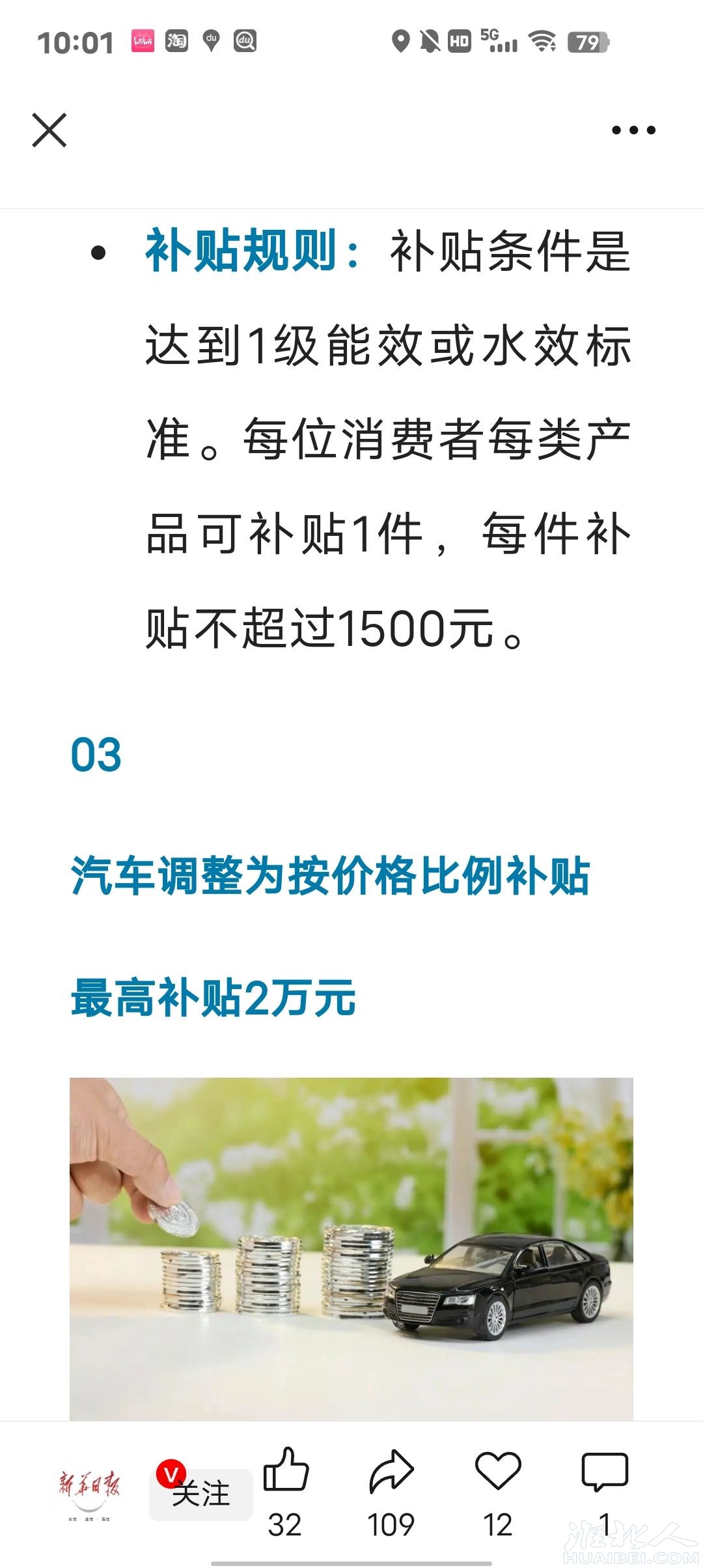Share this article
Image resolution: width=703 pixels, height=1568 pixels.
pos(391,1474)
